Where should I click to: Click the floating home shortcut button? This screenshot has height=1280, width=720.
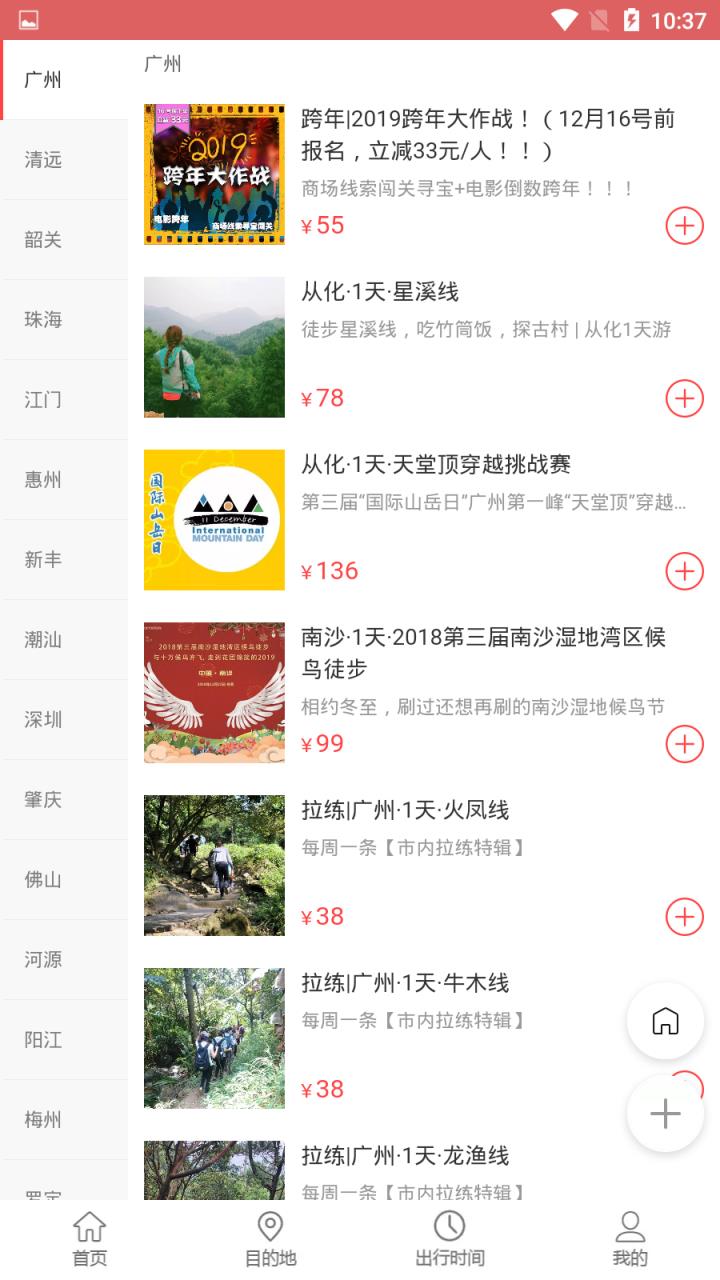click(x=663, y=1022)
